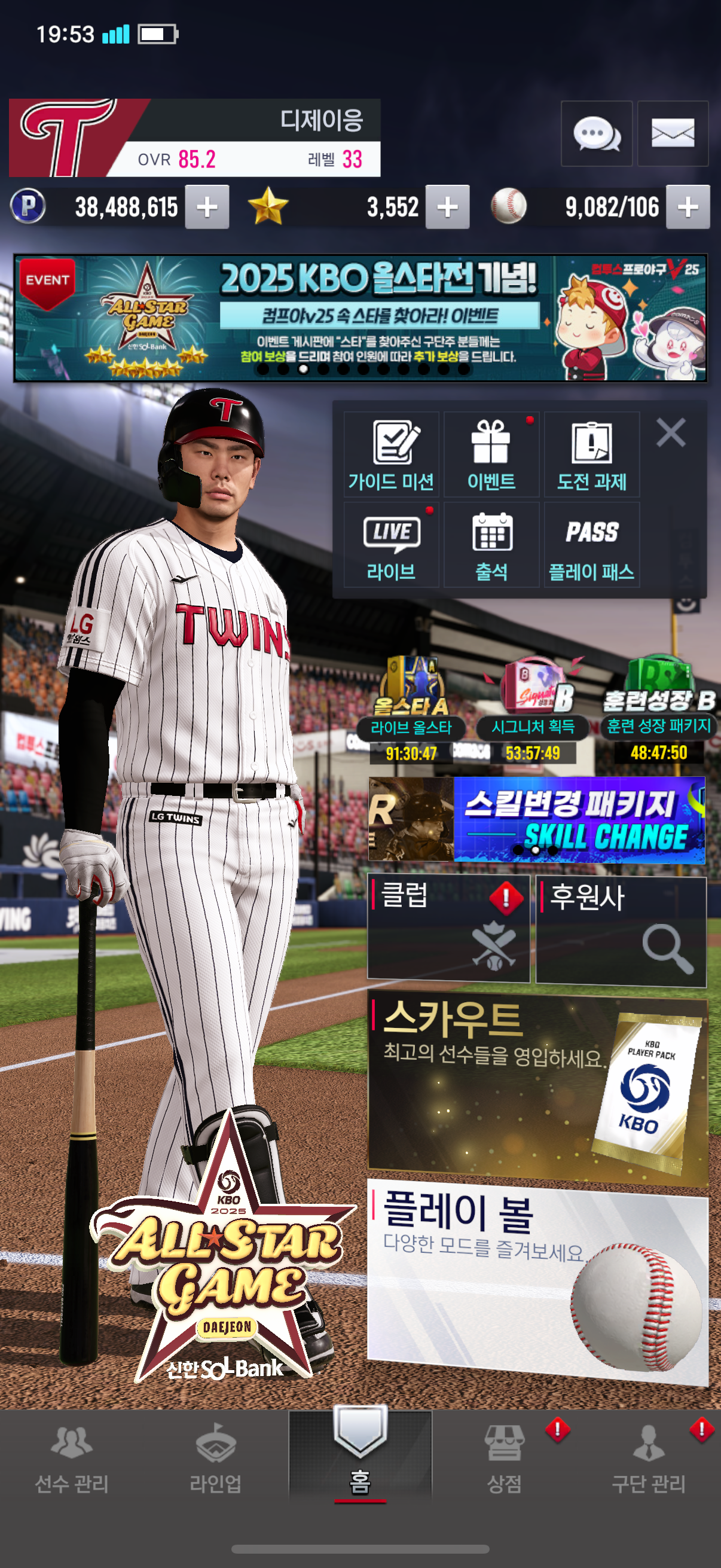Open 플레이 볼 game modes
Screen dimensions: 721x1568
pos(537,1279)
